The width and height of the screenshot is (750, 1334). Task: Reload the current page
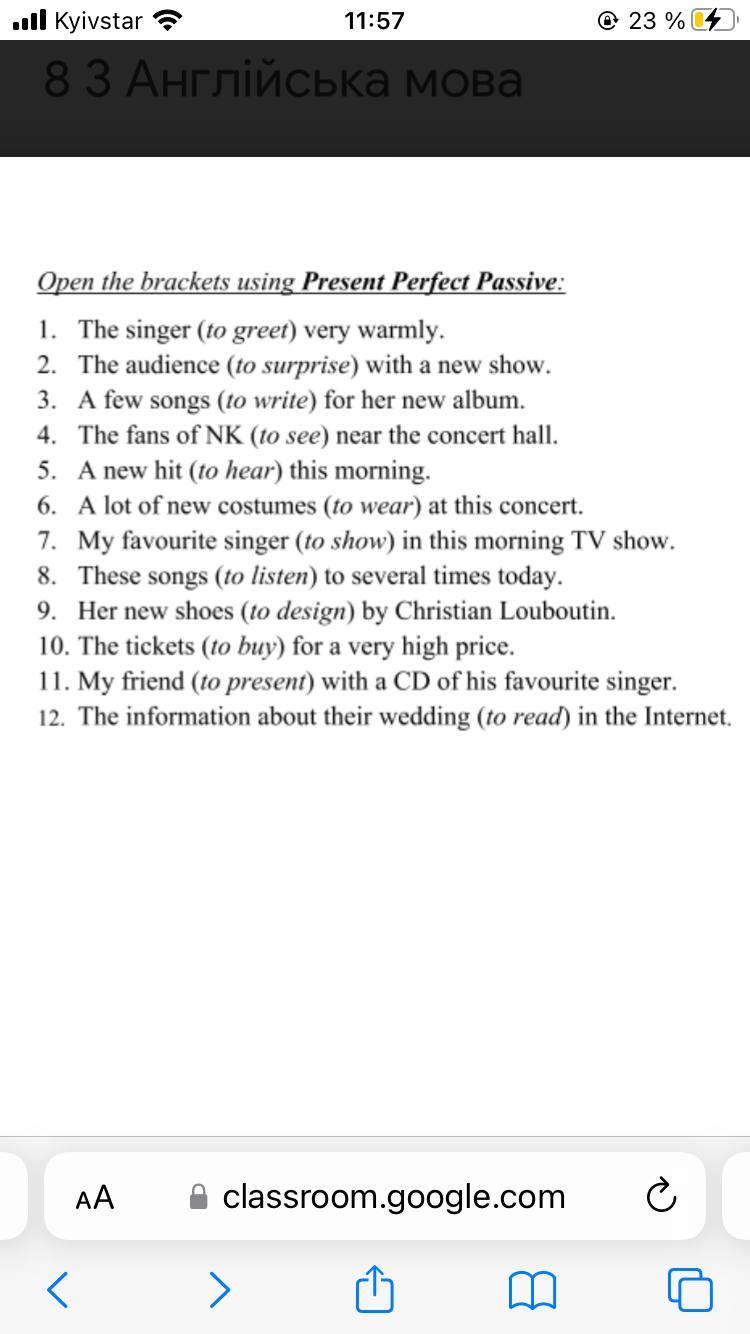pyautogui.click(x=661, y=1196)
